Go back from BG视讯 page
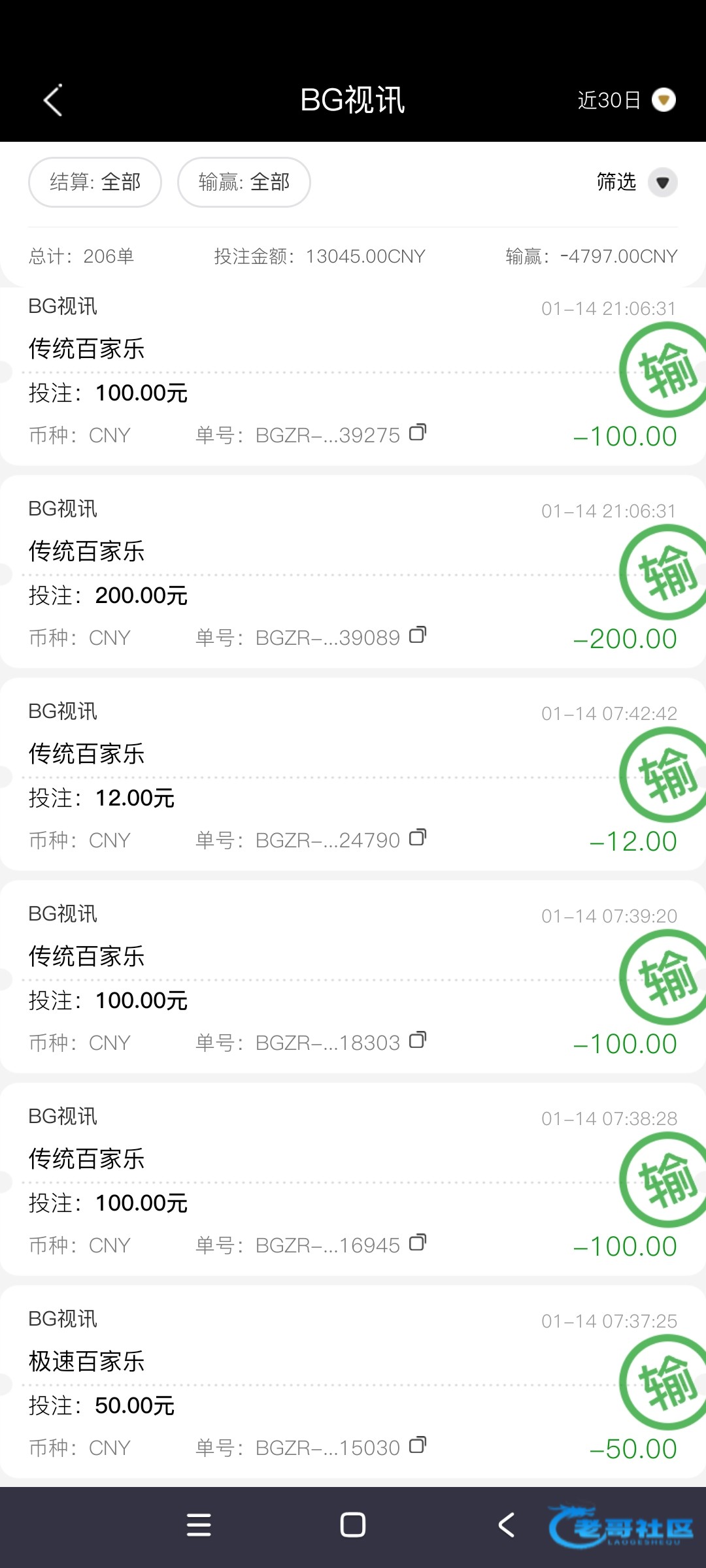This screenshot has width=706, height=1568. pyautogui.click(x=52, y=101)
